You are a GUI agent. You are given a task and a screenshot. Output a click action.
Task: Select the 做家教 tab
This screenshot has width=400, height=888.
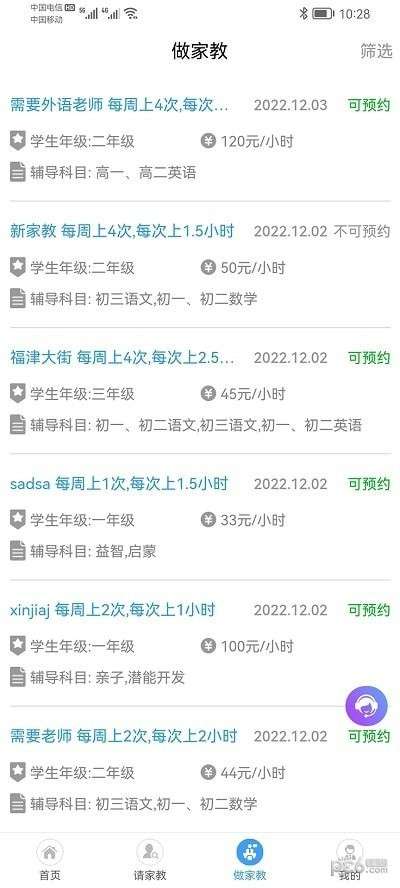250,860
